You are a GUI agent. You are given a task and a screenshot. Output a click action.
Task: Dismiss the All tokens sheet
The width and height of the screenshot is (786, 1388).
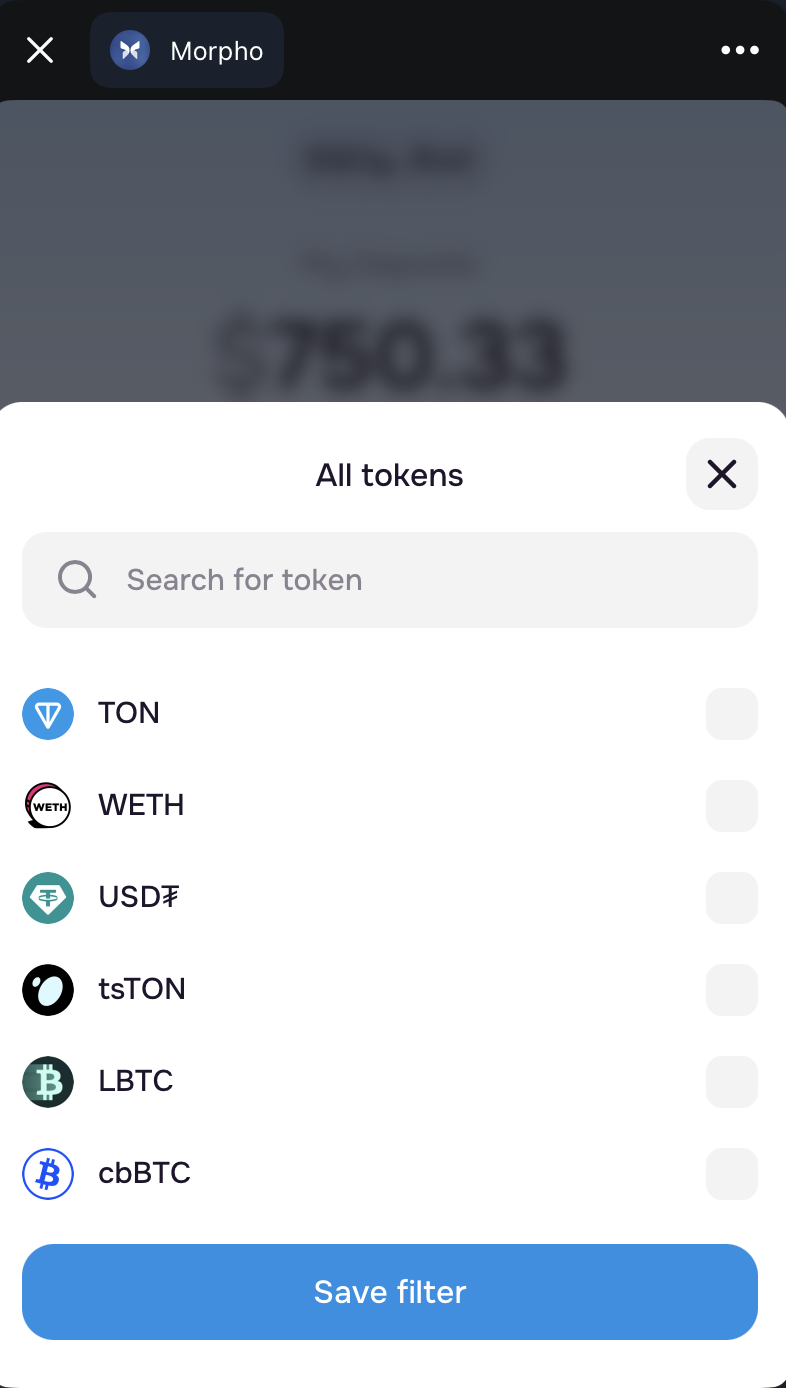pos(721,474)
